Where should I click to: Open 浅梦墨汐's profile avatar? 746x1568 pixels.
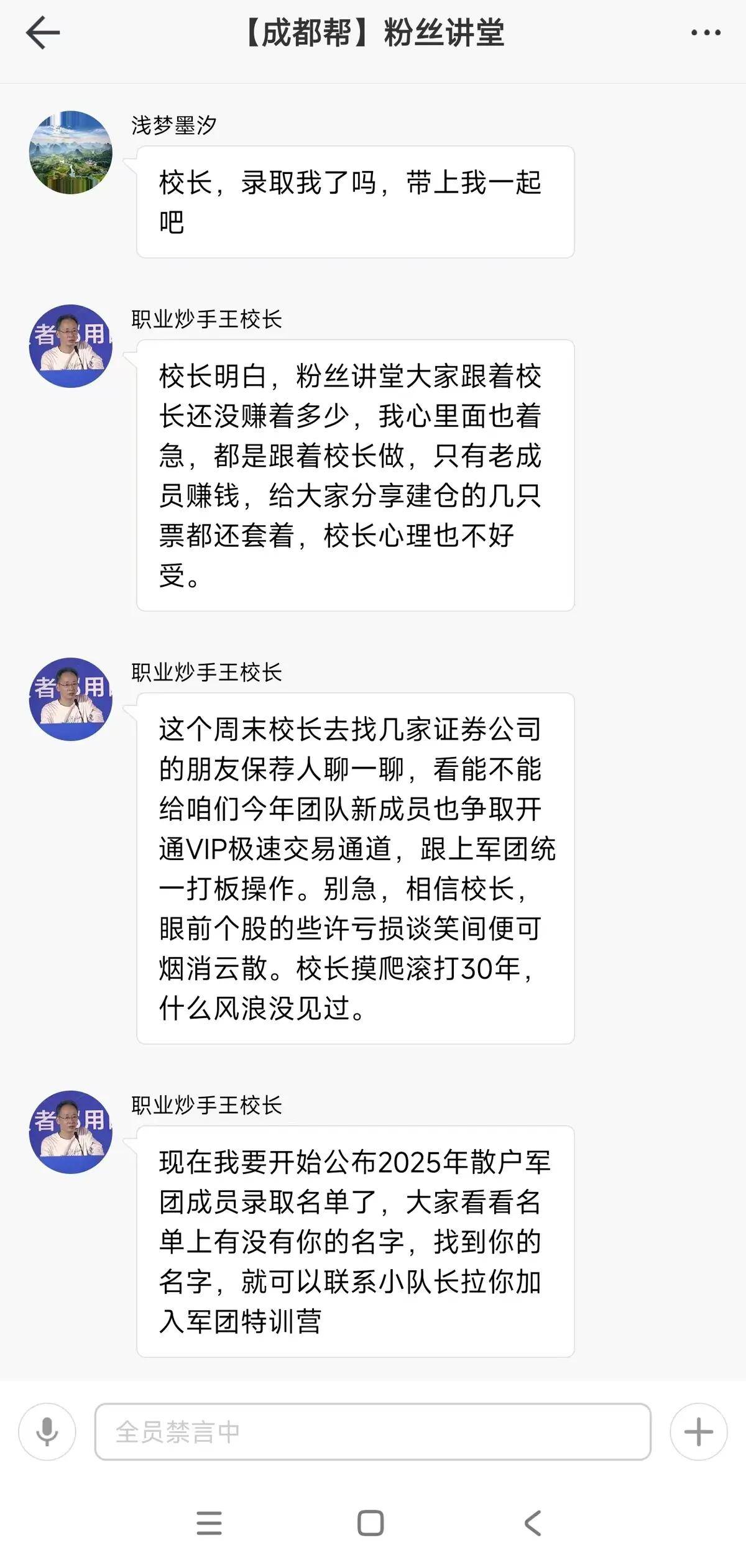point(71,152)
